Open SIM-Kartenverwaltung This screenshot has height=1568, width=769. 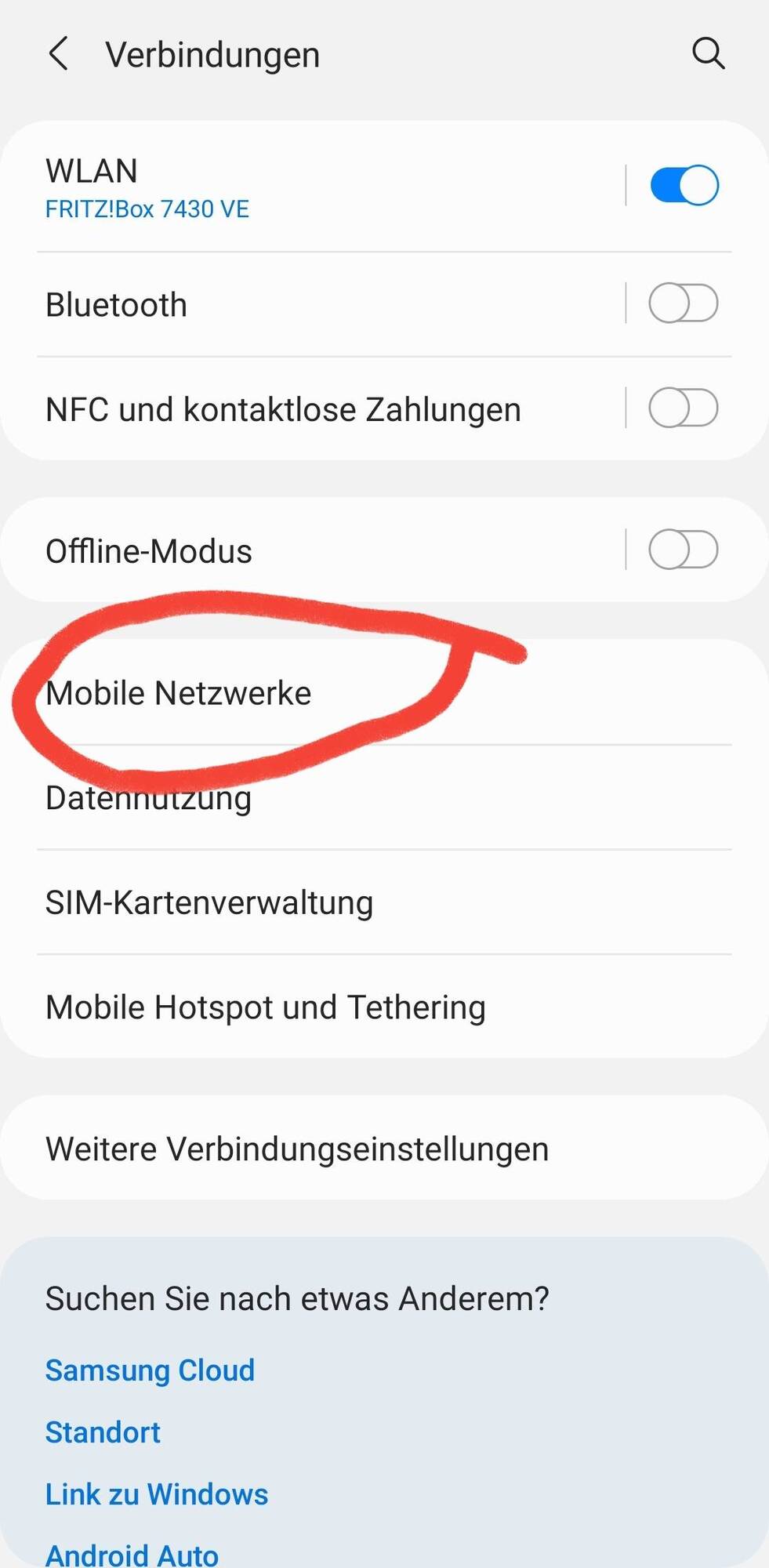(x=314, y=902)
